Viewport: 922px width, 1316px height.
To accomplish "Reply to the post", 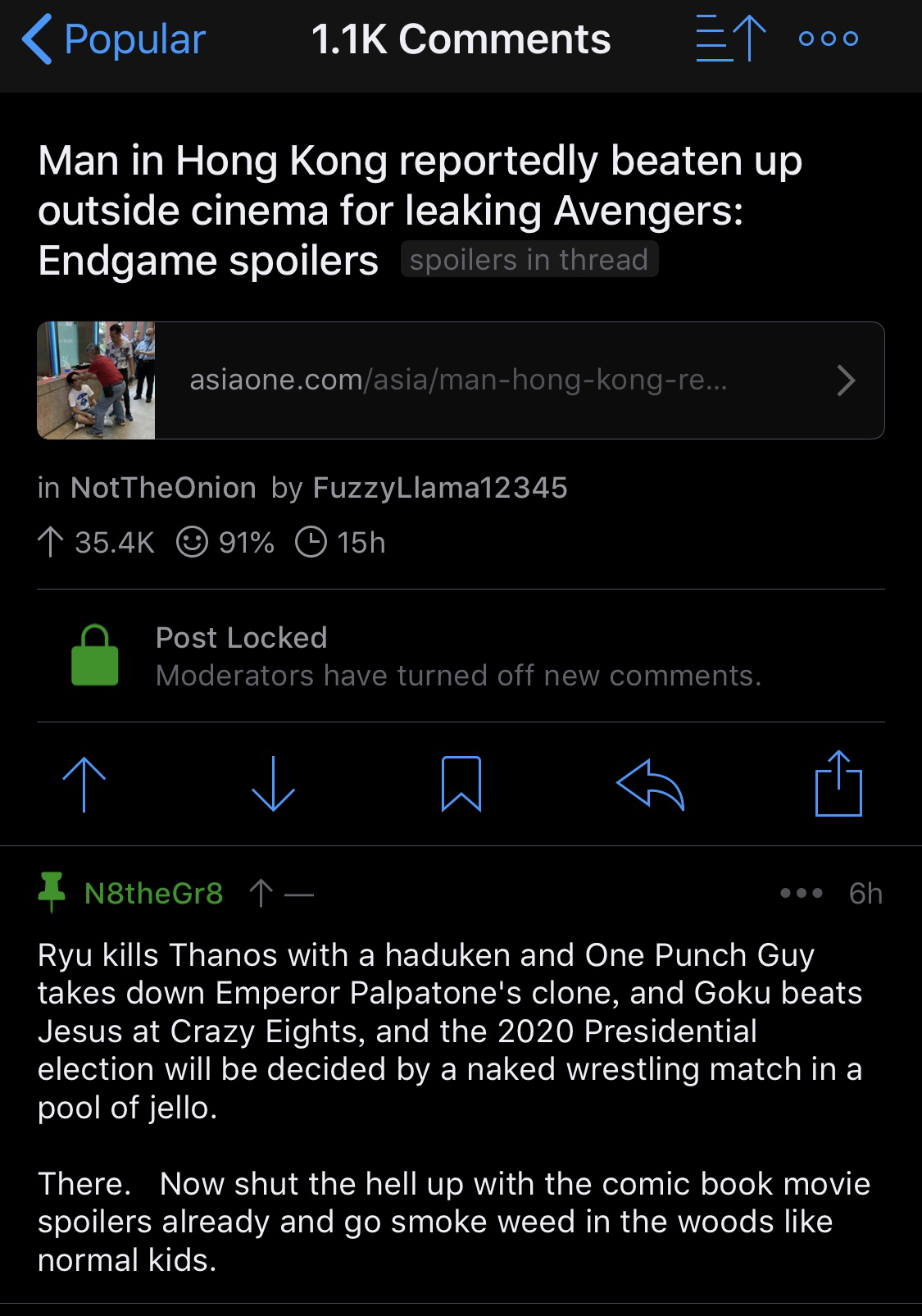I will tap(650, 784).
